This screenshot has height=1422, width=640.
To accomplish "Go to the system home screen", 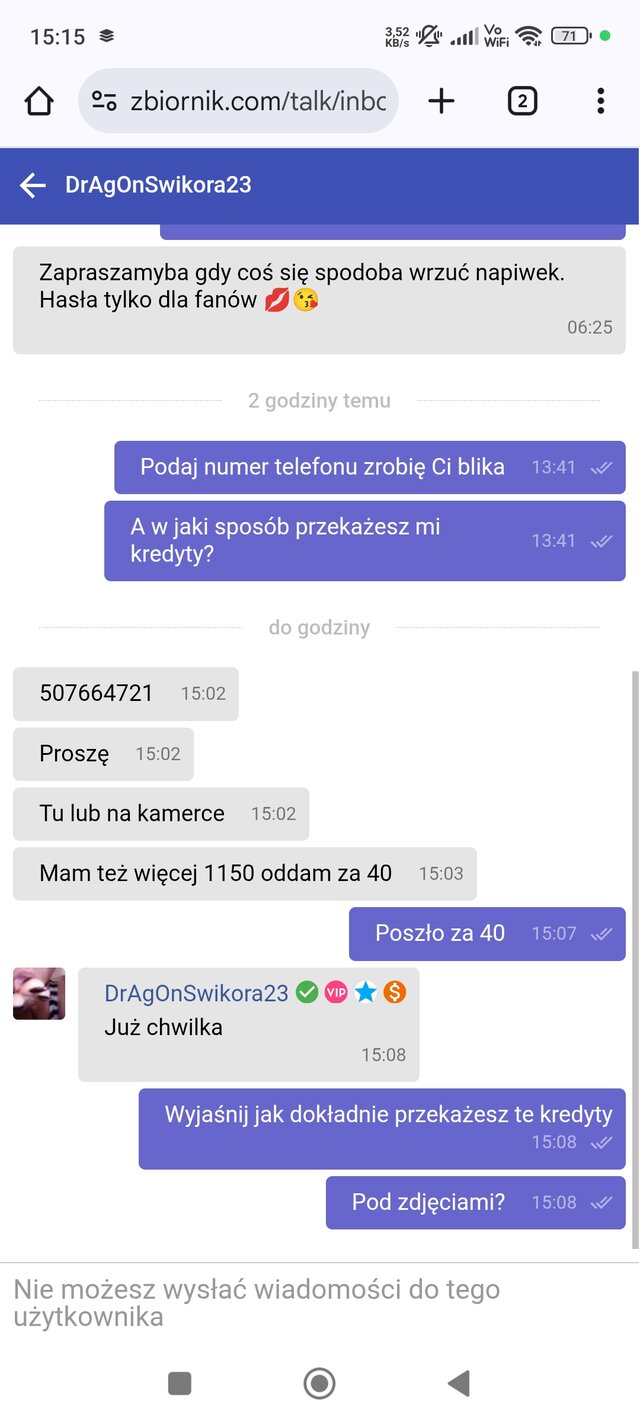I will [319, 1383].
